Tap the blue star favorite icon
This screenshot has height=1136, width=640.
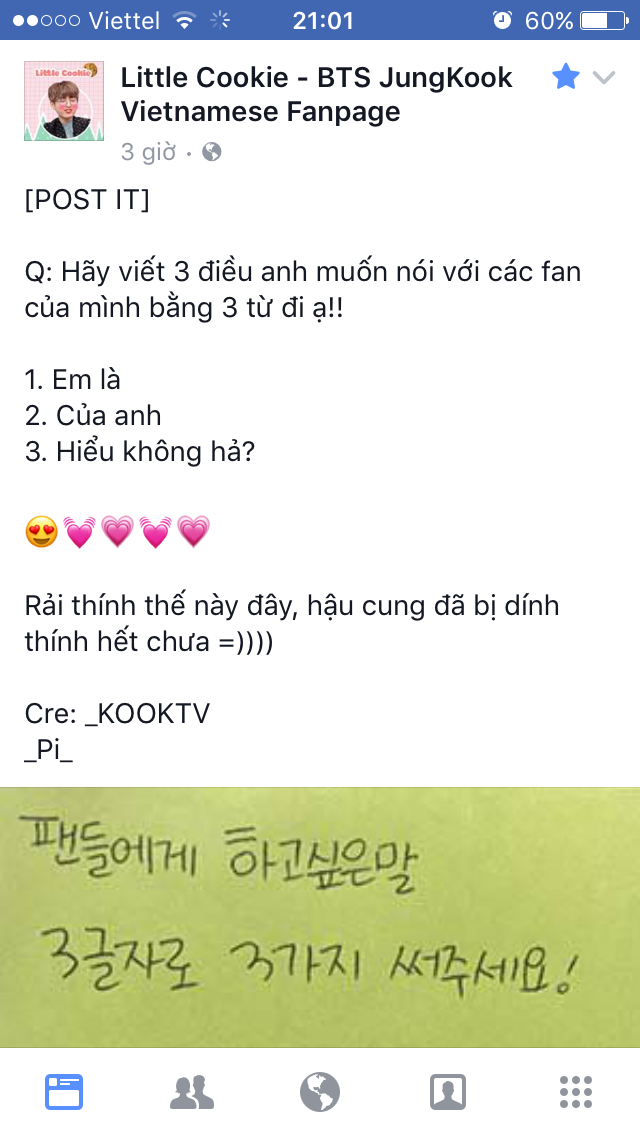tap(566, 77)
